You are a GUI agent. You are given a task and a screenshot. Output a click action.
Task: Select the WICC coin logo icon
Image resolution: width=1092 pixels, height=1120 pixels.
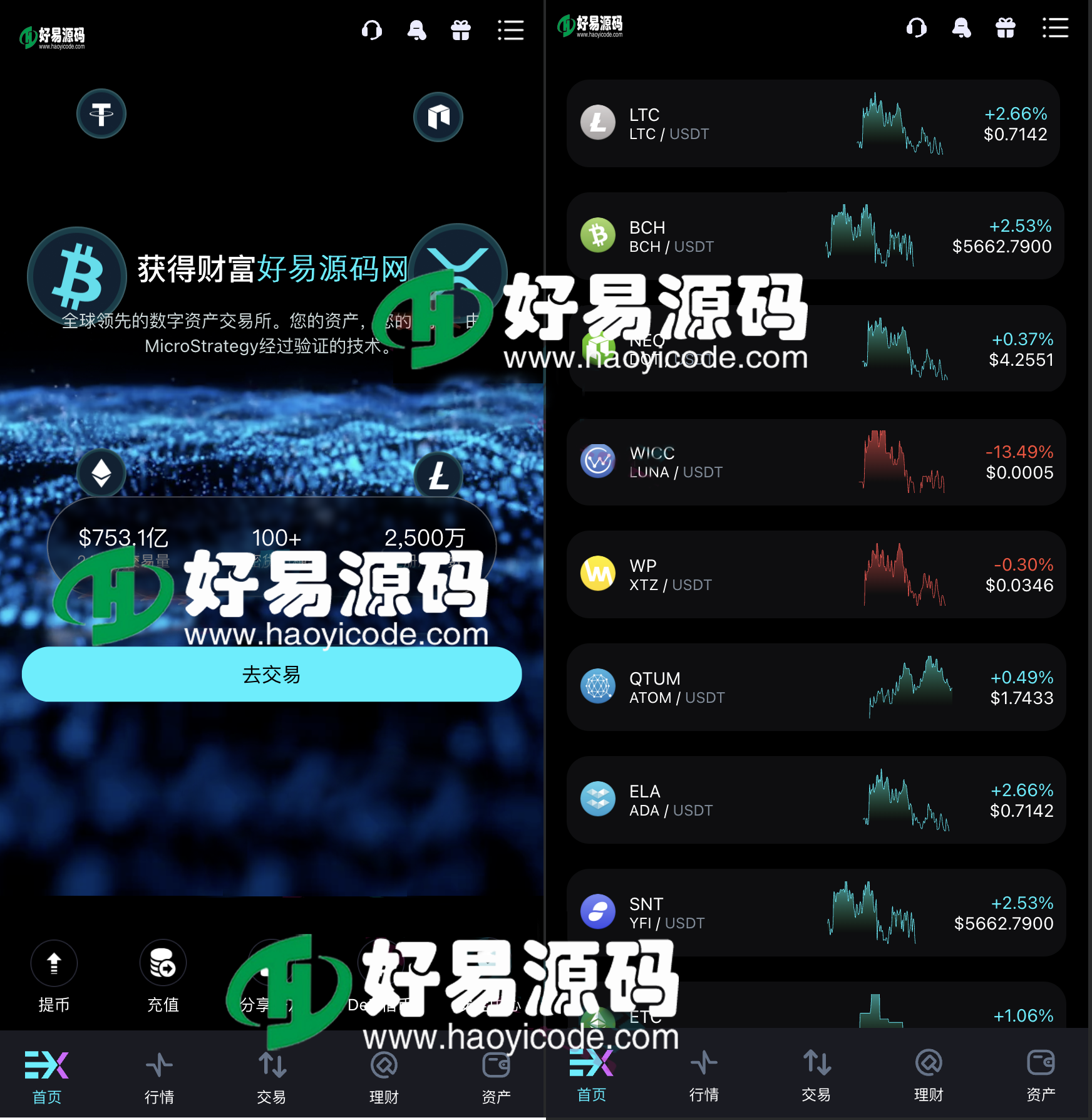pos(598,462)
